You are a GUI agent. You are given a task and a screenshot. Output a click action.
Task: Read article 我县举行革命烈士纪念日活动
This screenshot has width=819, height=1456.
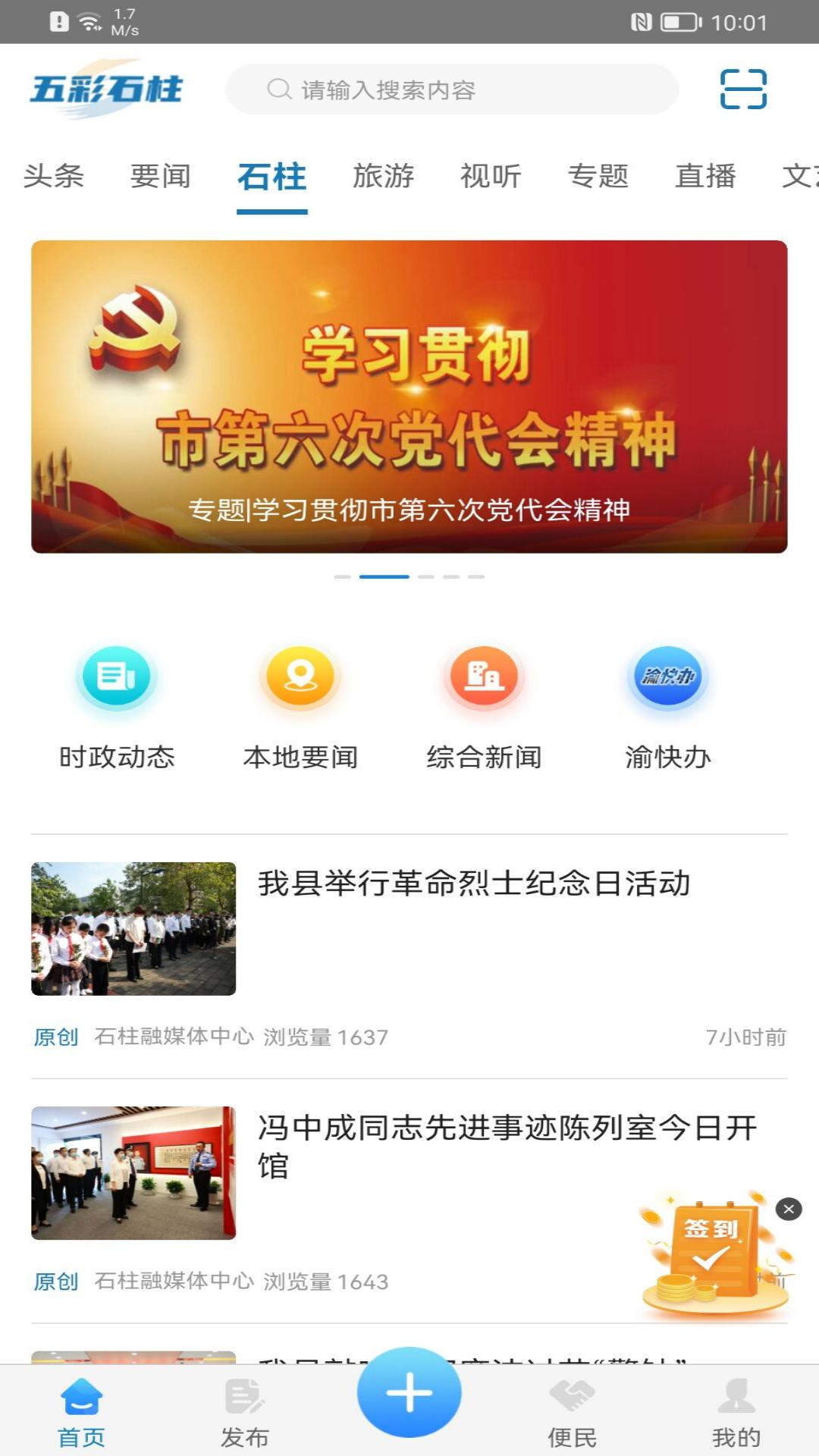473,884
